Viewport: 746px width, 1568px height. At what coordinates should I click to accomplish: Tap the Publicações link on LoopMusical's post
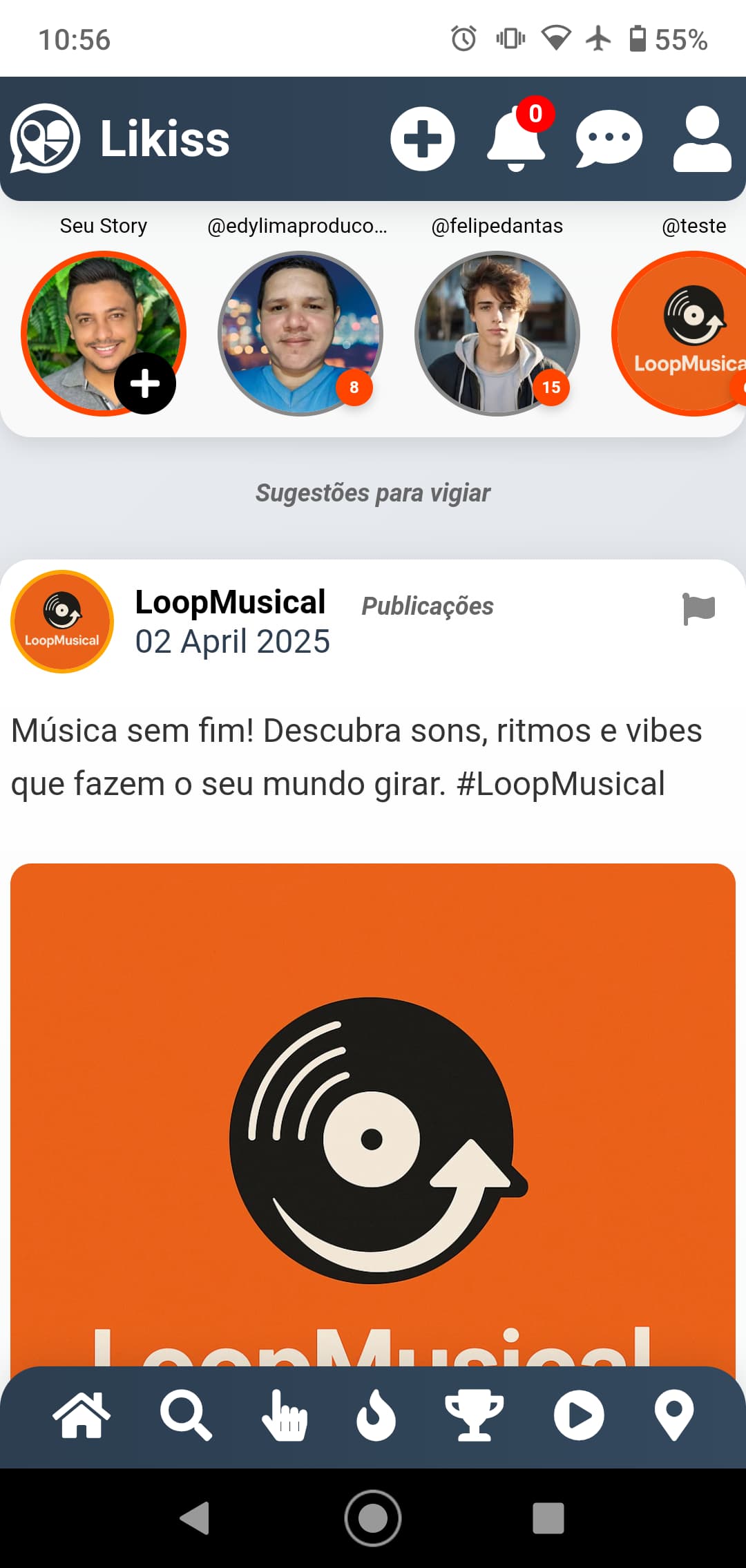coord(428,606)
